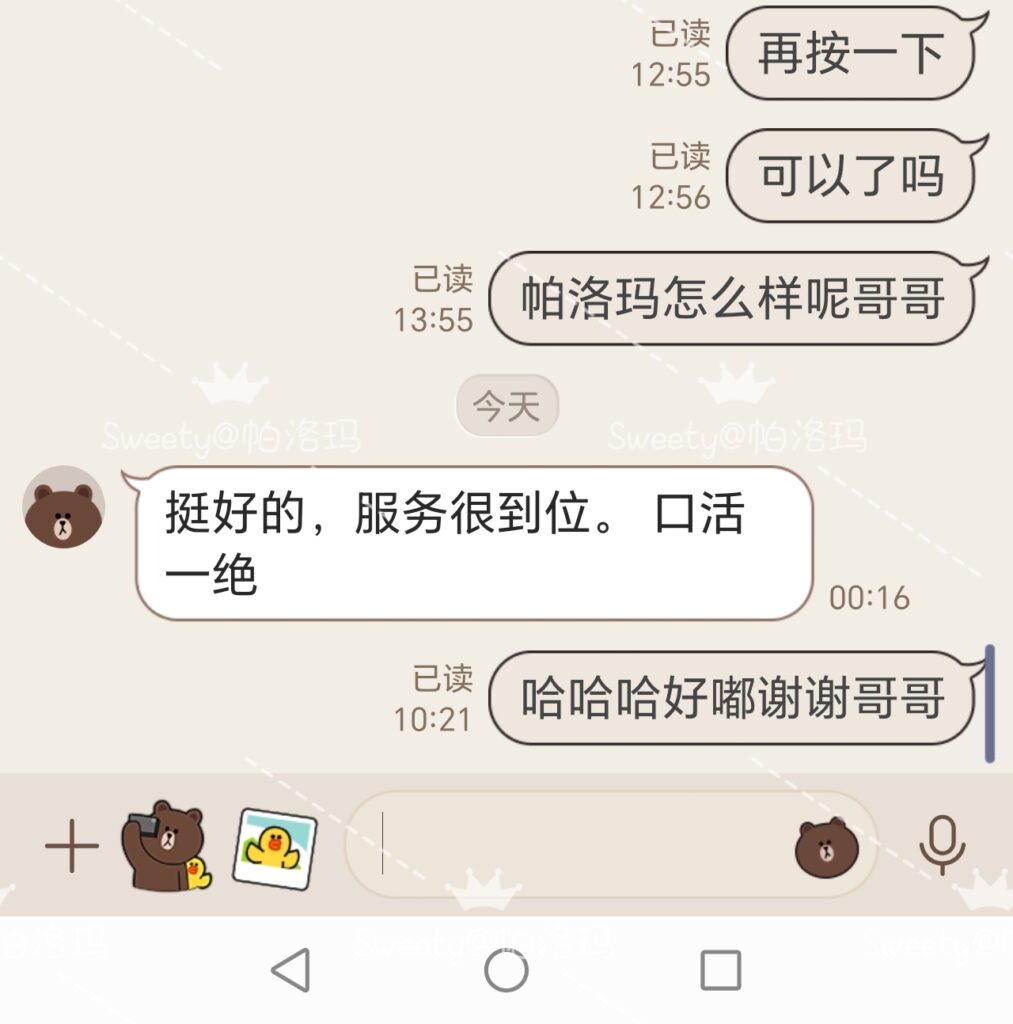Tap the microphone voice message icon

[942, 846]
